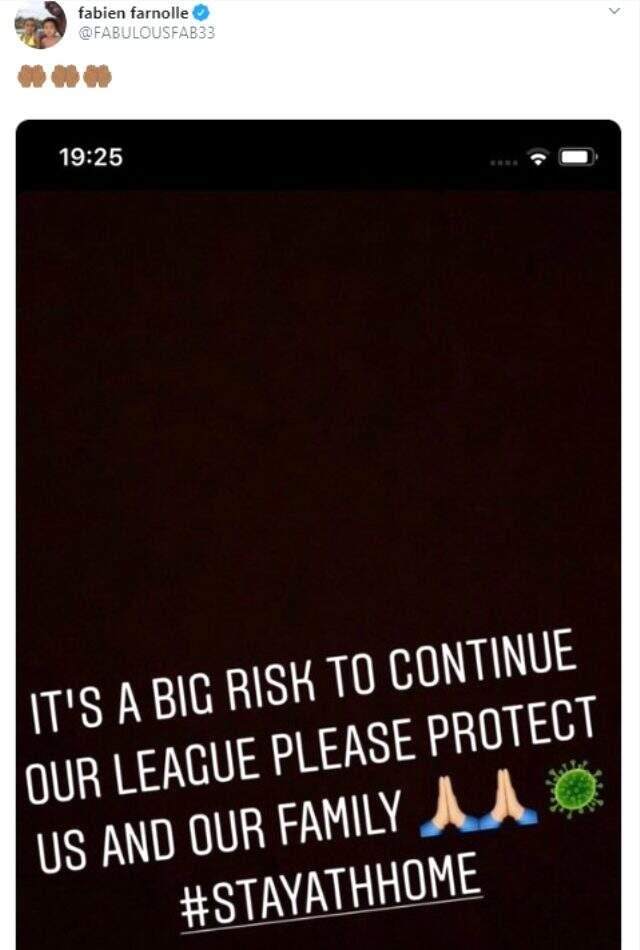The height and width of the screenshot is (950, 640).
Task: Open the tweet options chevron
Action: [615, 11]
